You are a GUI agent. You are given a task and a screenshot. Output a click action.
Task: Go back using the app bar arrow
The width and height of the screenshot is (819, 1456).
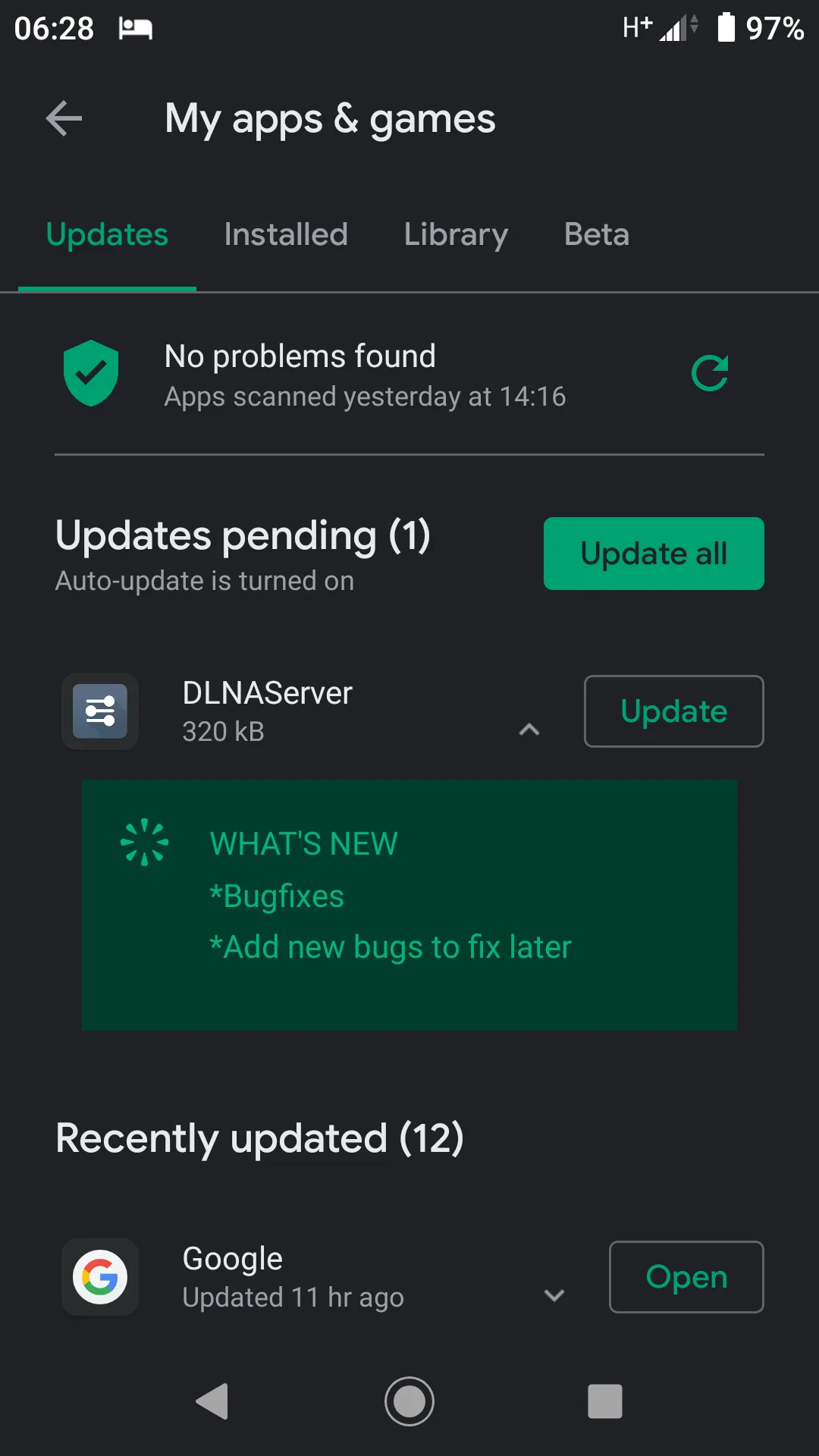pos(64,119)
